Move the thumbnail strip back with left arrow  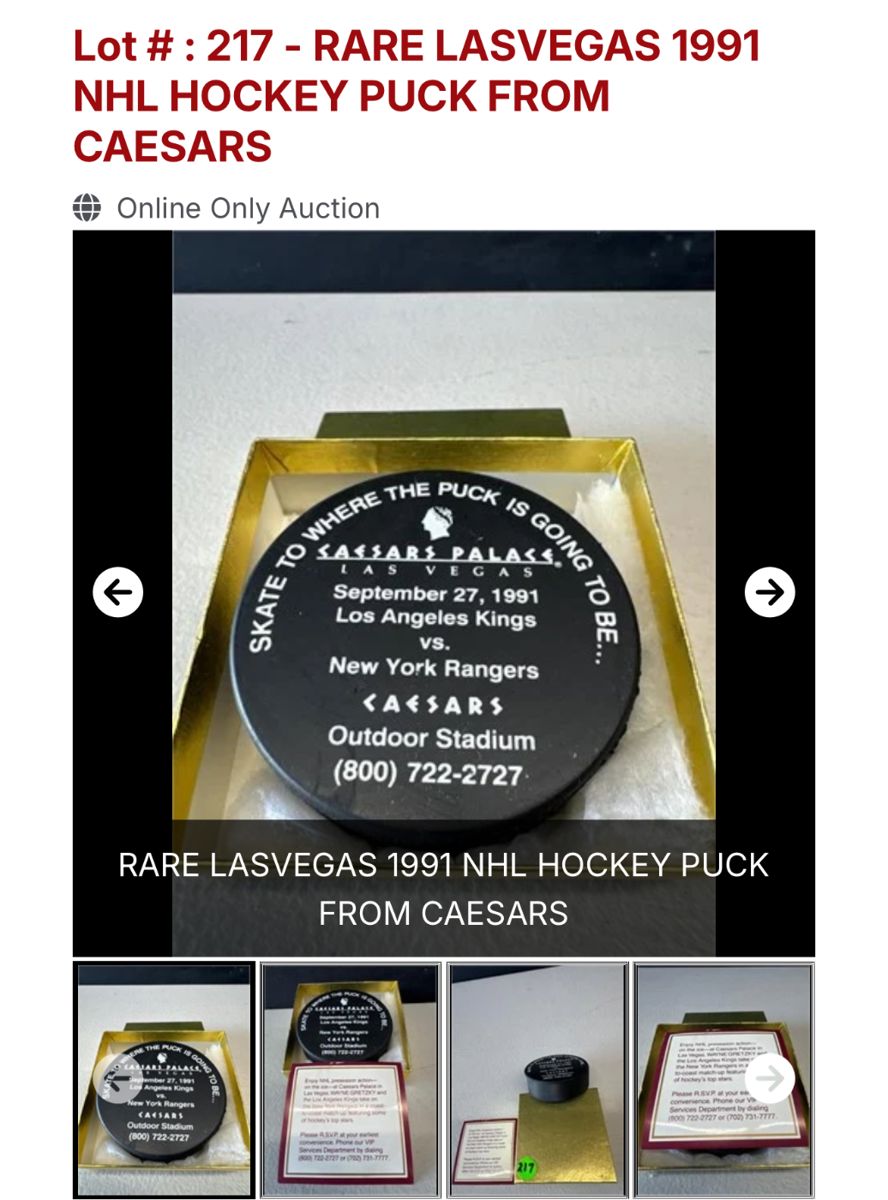(118, 1079)
